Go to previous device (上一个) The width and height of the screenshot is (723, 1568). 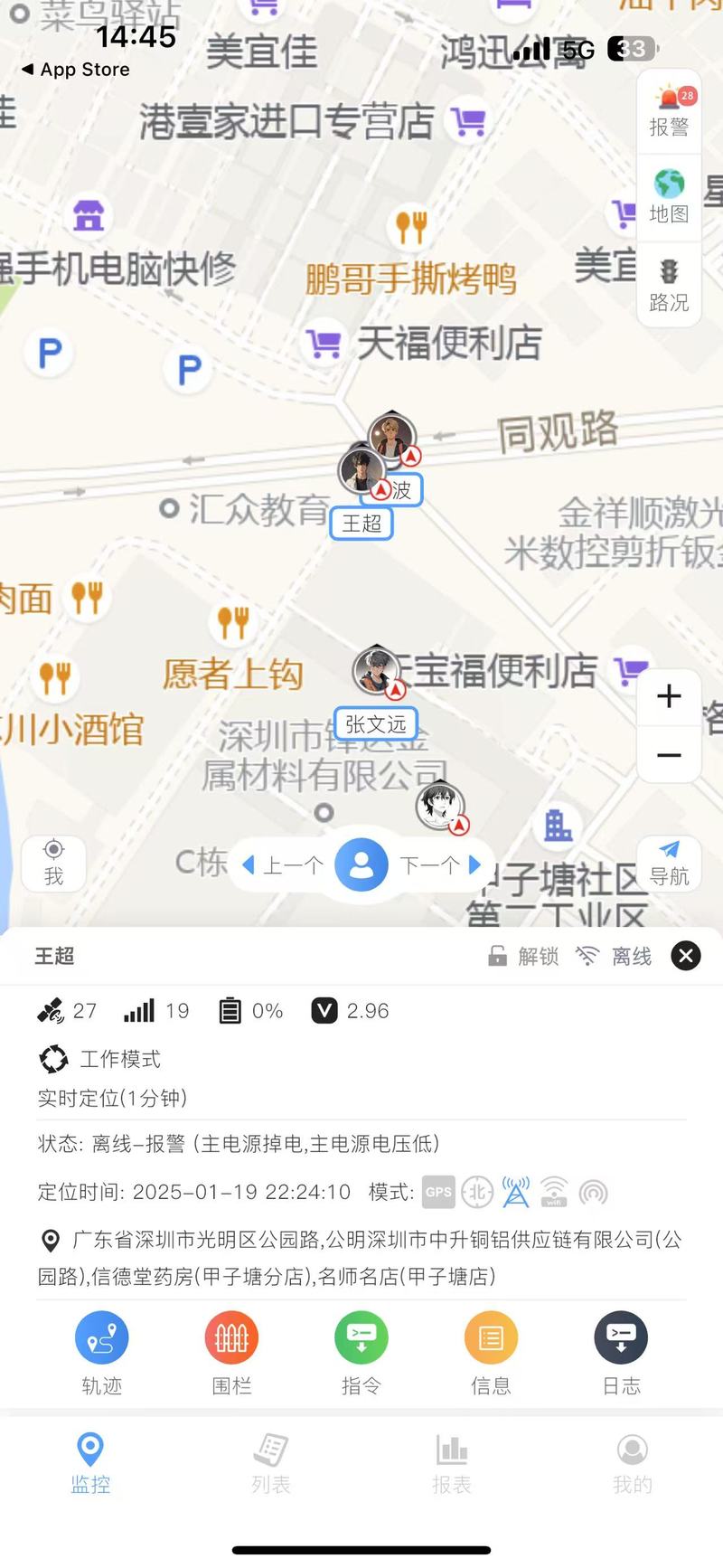click(284, 865)
